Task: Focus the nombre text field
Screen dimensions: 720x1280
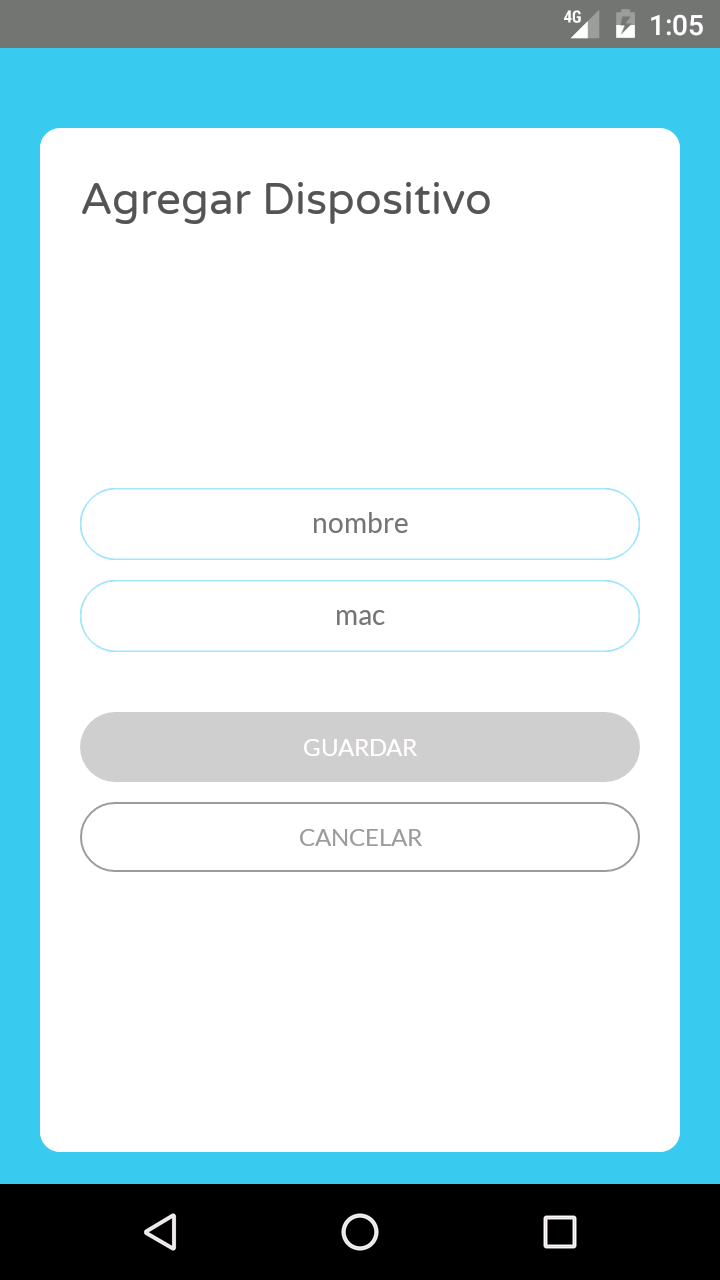Action: (360, 524)
